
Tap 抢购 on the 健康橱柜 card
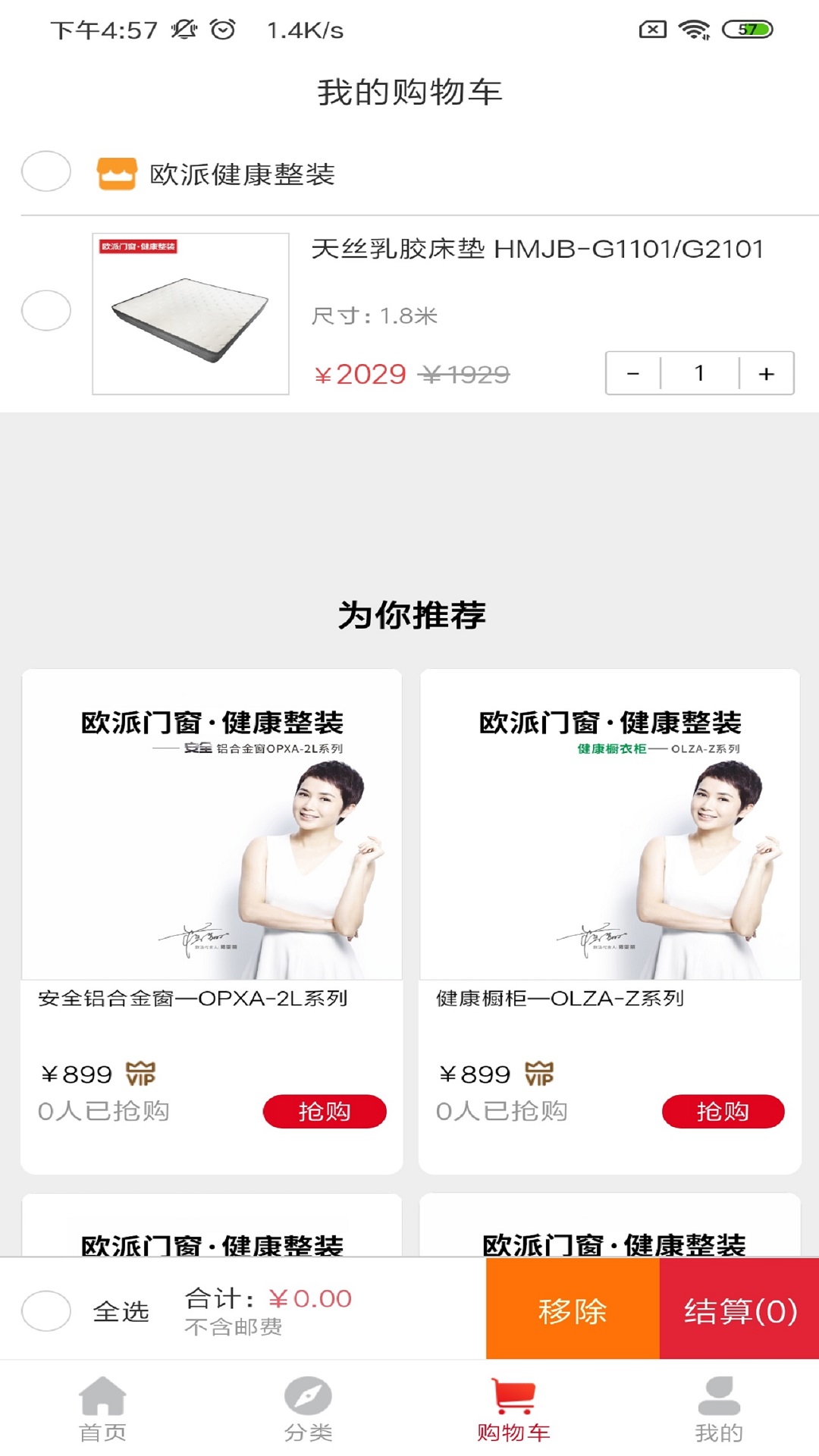point(723,1111)
